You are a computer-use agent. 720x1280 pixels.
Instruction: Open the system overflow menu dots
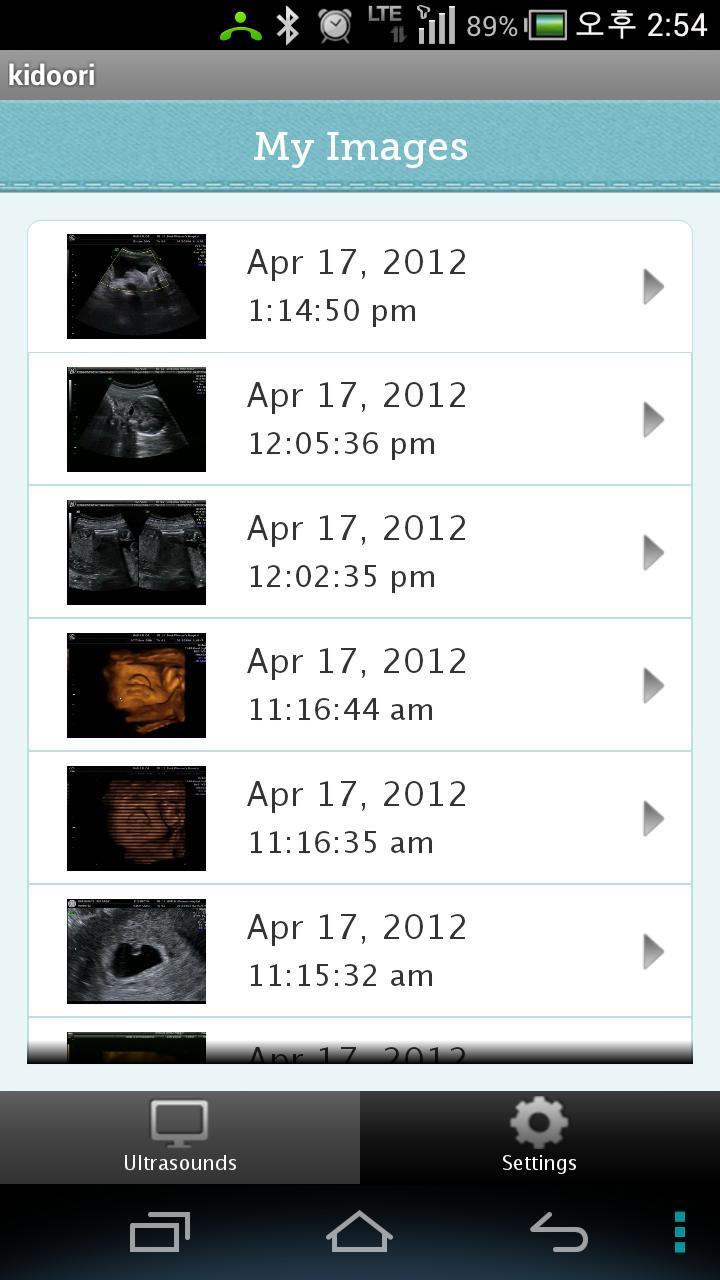[x=680, y=1232]
